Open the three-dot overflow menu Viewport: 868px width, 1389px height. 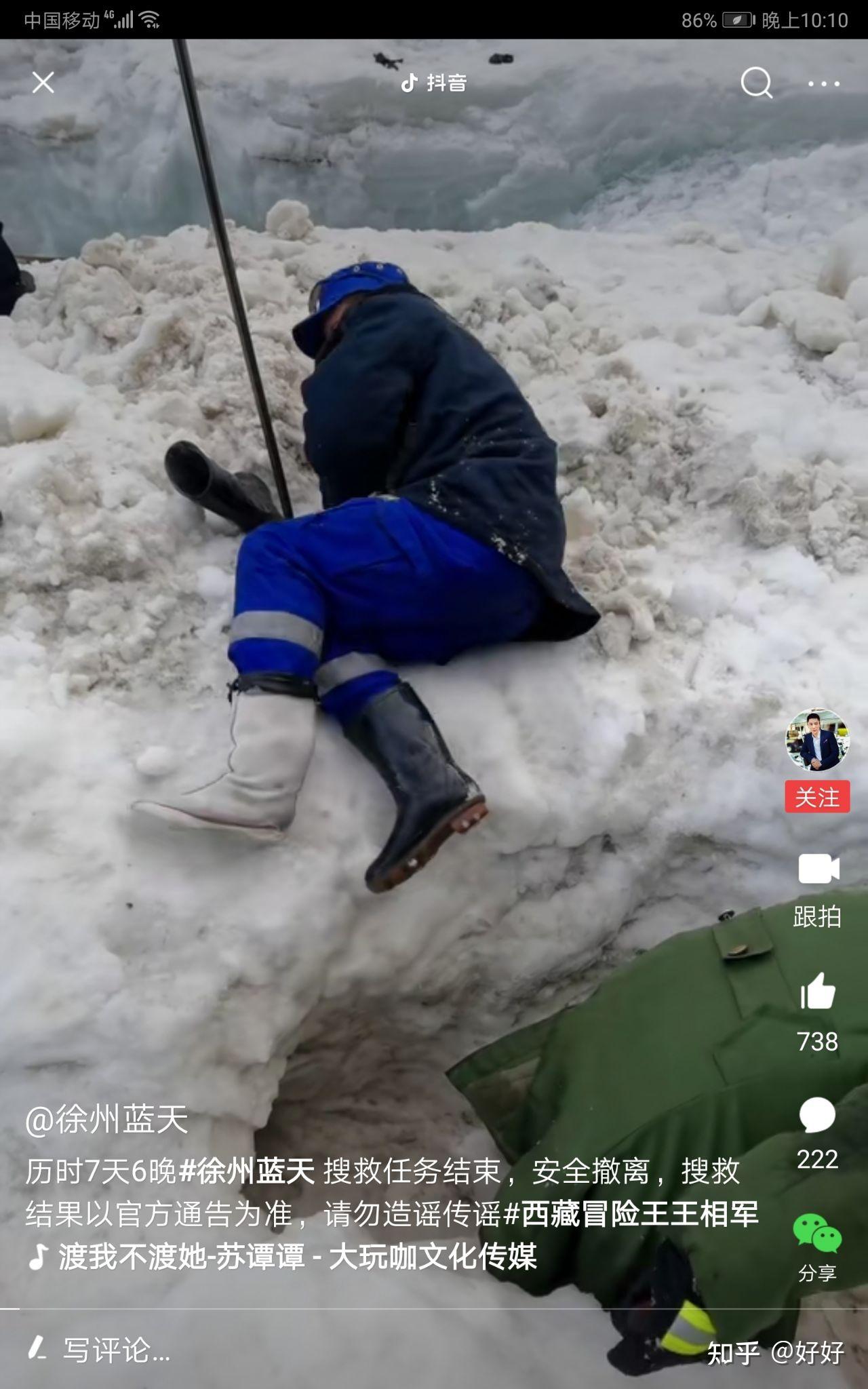pyautogui.click(x=824, y=84)
